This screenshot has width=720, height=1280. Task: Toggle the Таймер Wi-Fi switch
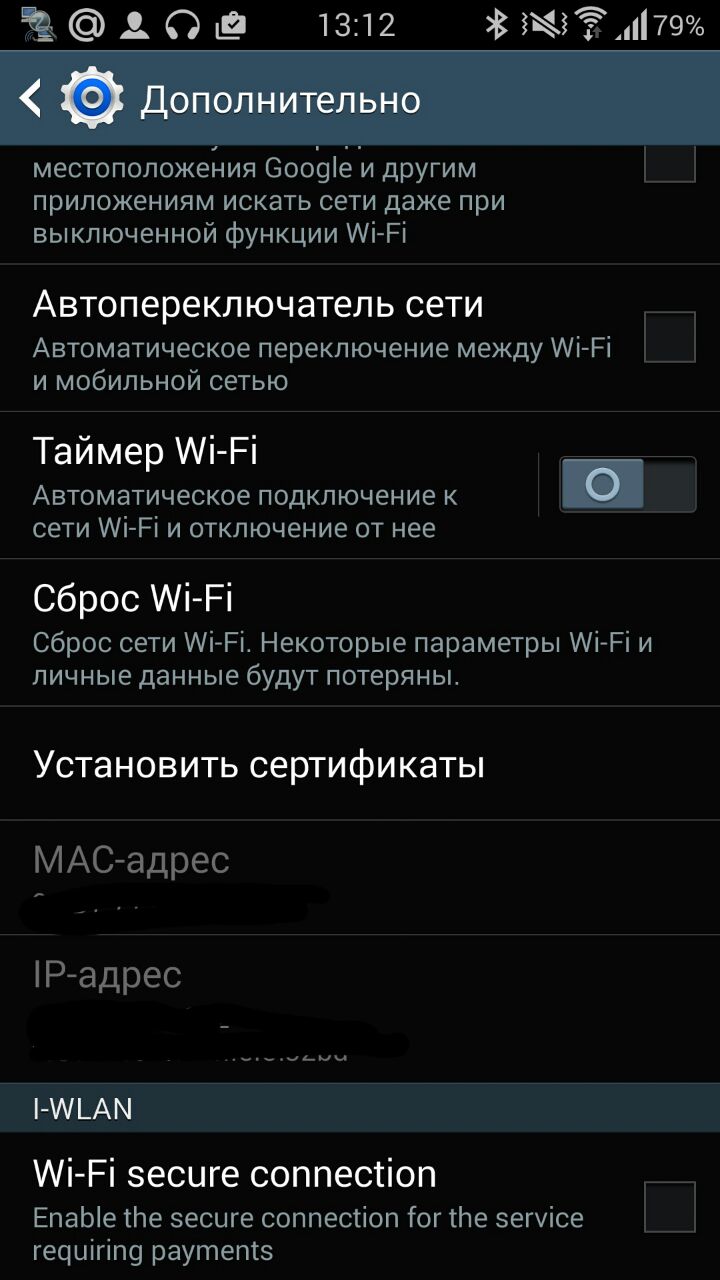(x=627, y=485)
